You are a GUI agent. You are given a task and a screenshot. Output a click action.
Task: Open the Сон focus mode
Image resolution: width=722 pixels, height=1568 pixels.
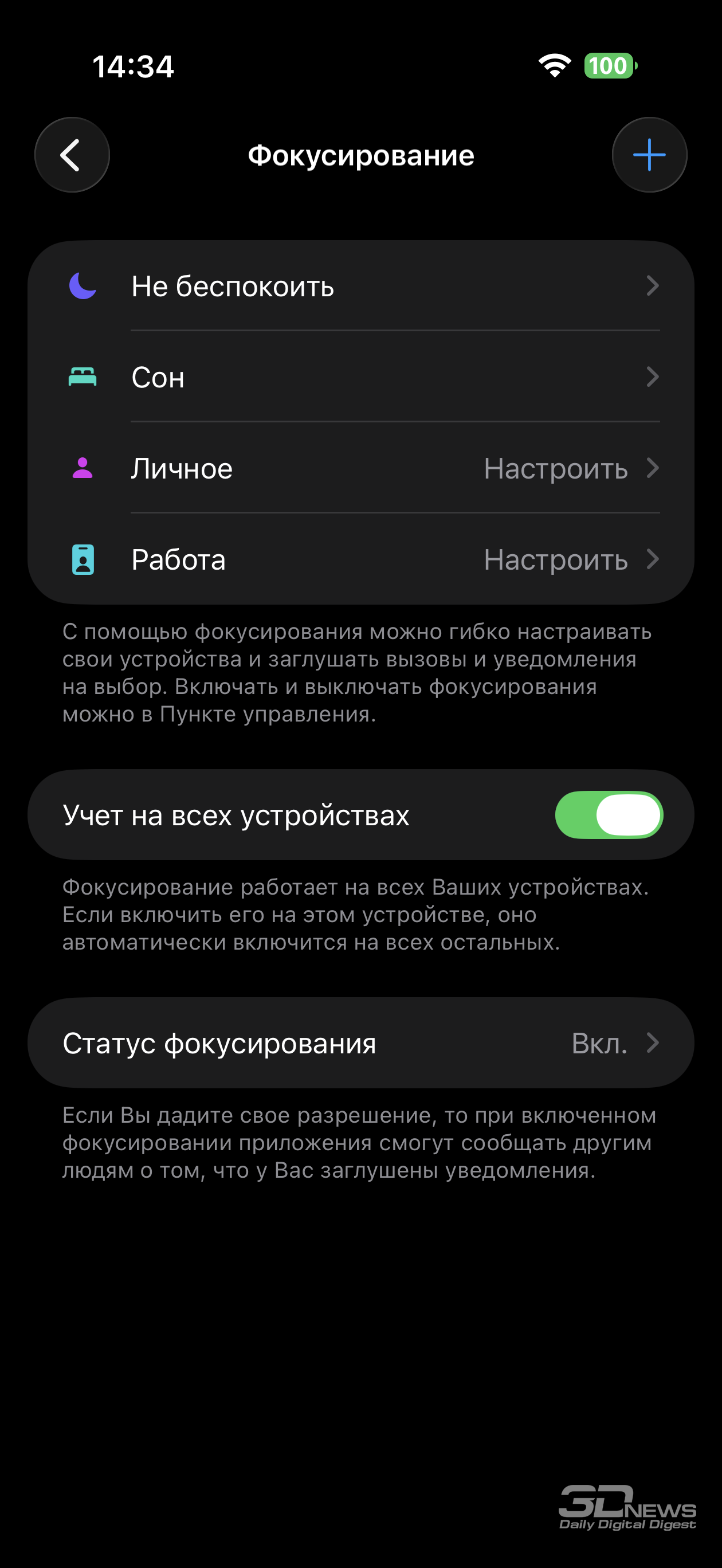click(x=360, y=377)
